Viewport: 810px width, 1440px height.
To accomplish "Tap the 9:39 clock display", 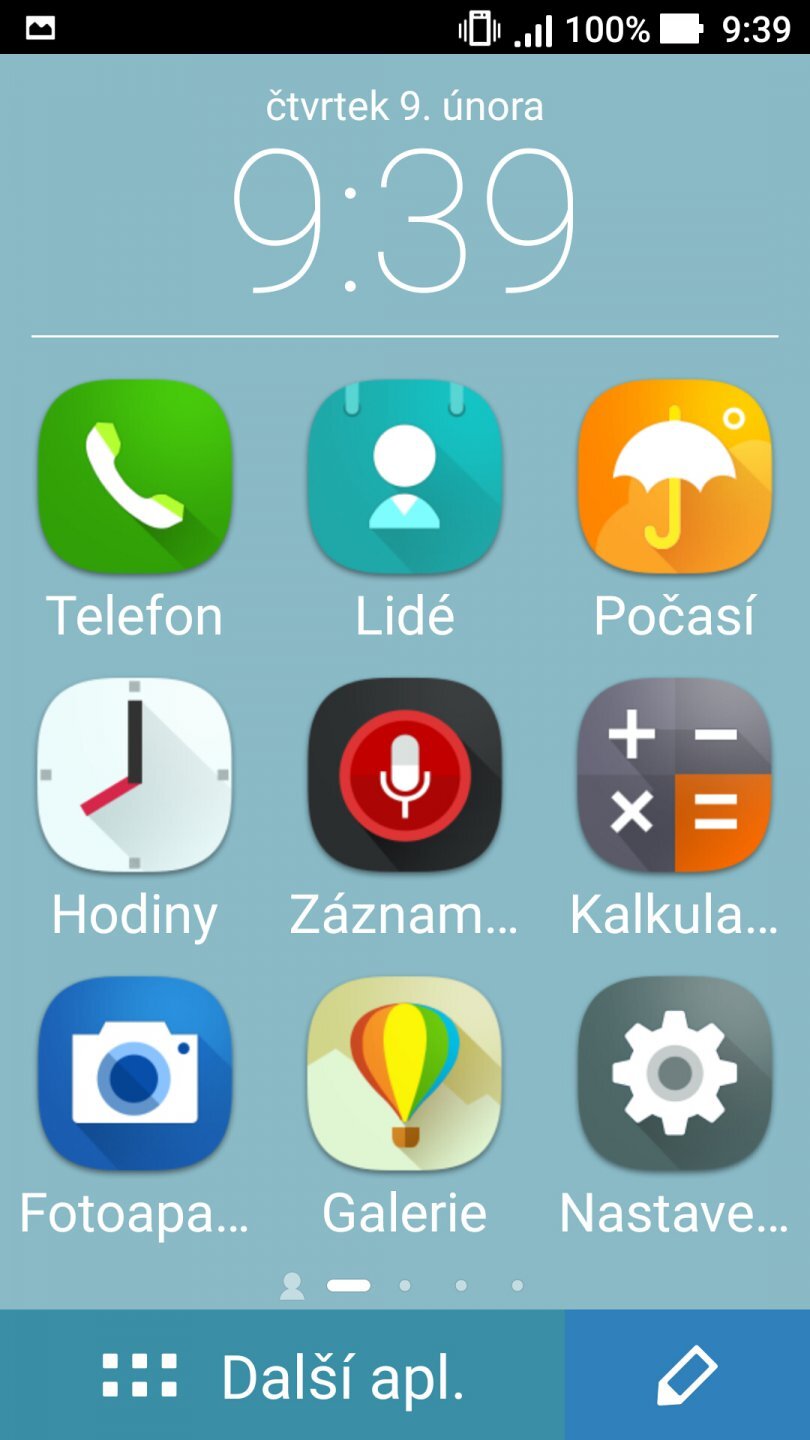I will pos(405,215).
